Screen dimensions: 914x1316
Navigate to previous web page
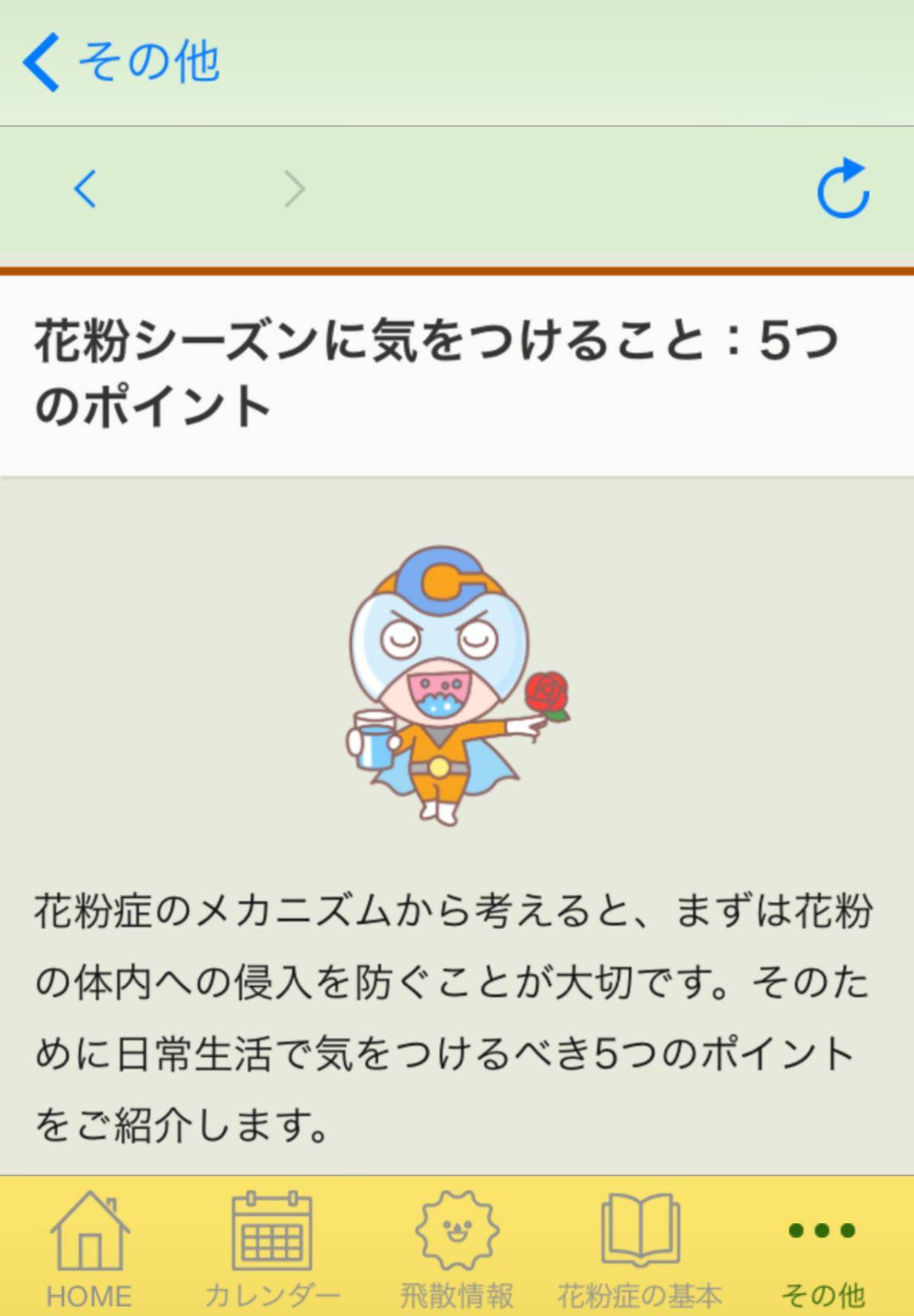point(85,188)
